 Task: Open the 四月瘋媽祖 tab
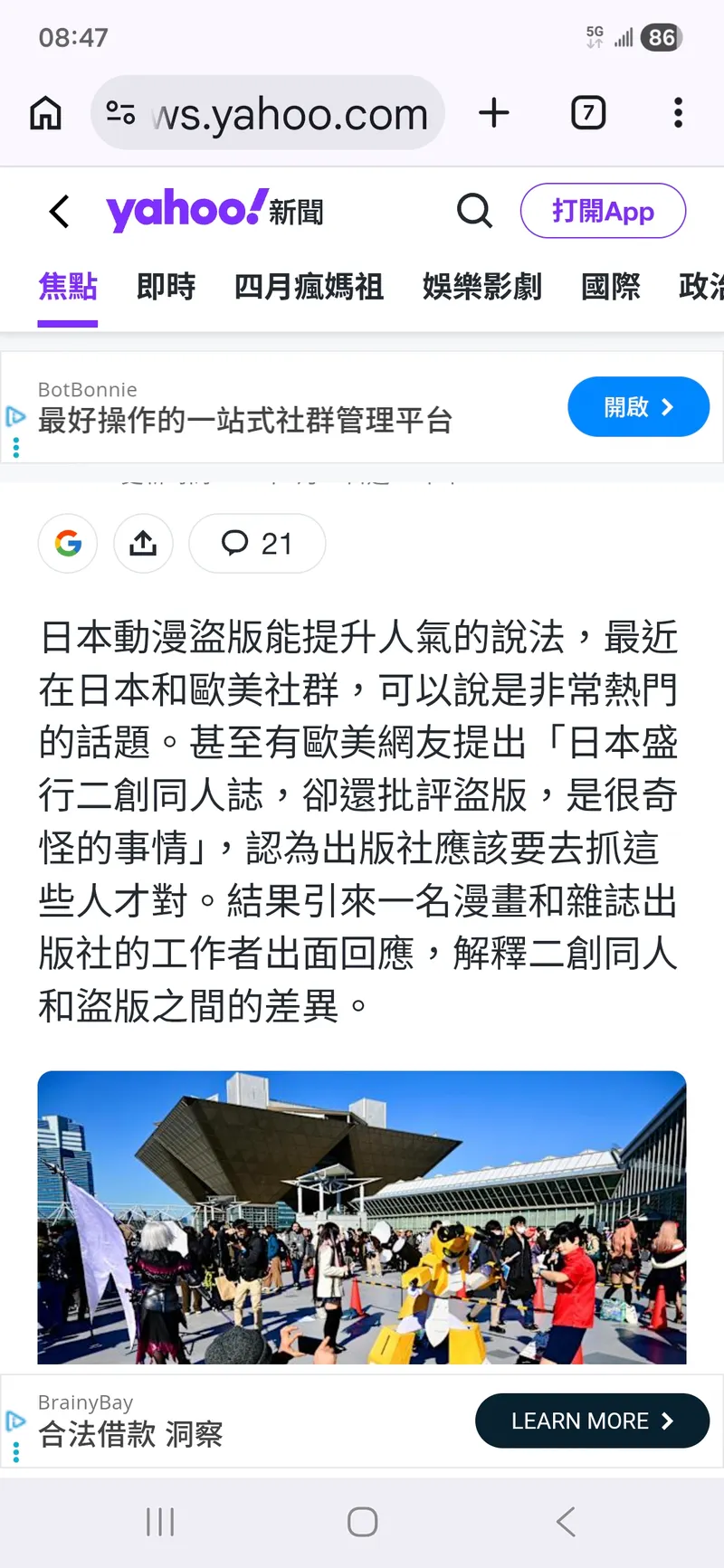[309, 287]
